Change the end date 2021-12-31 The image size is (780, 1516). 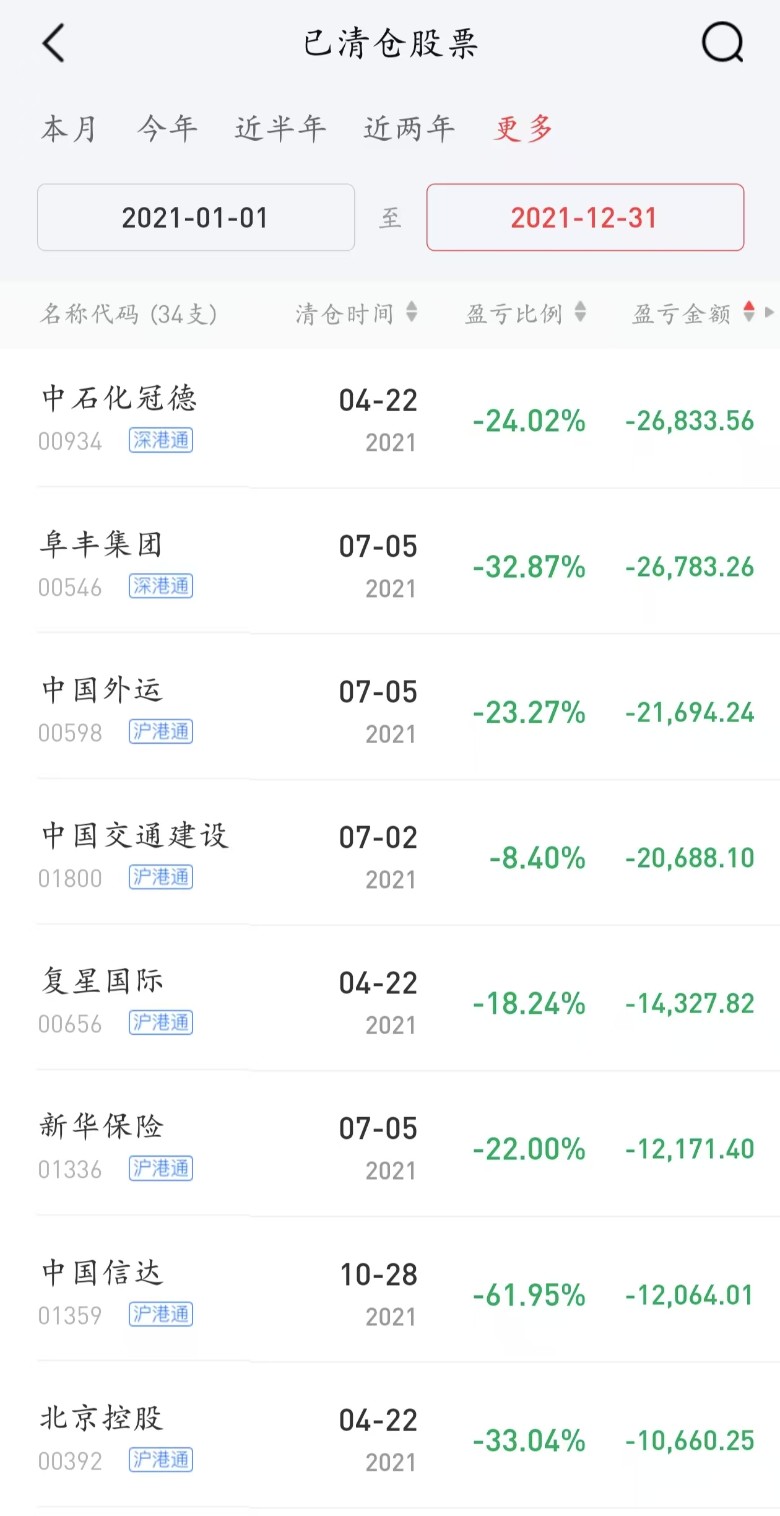585,217
